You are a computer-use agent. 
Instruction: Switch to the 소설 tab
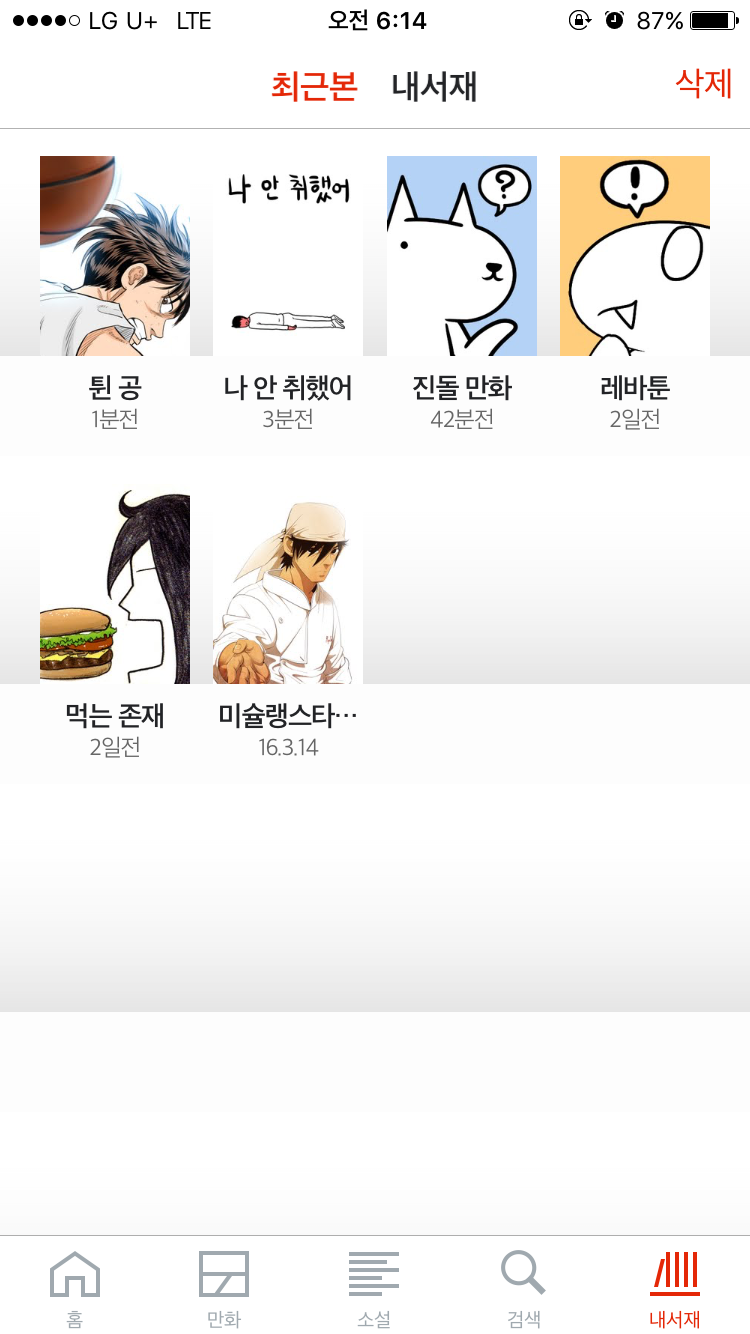(x=374, y=1288)
